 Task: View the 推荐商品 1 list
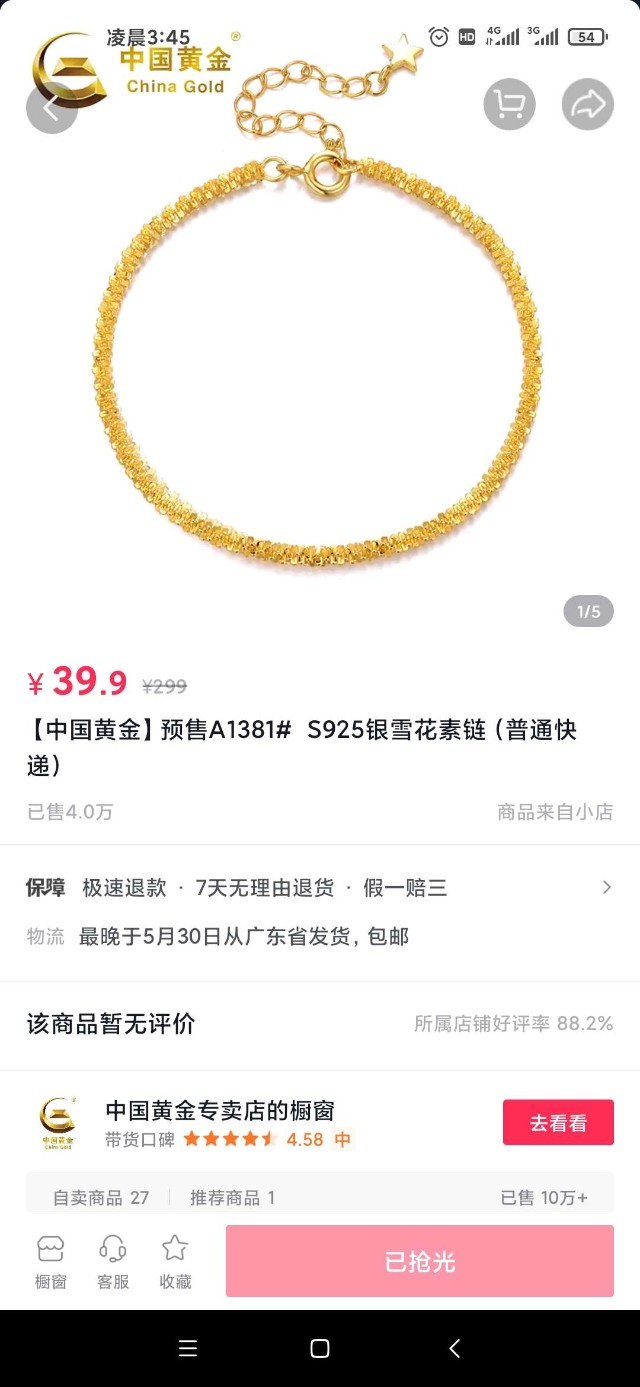coord(233,1197)
